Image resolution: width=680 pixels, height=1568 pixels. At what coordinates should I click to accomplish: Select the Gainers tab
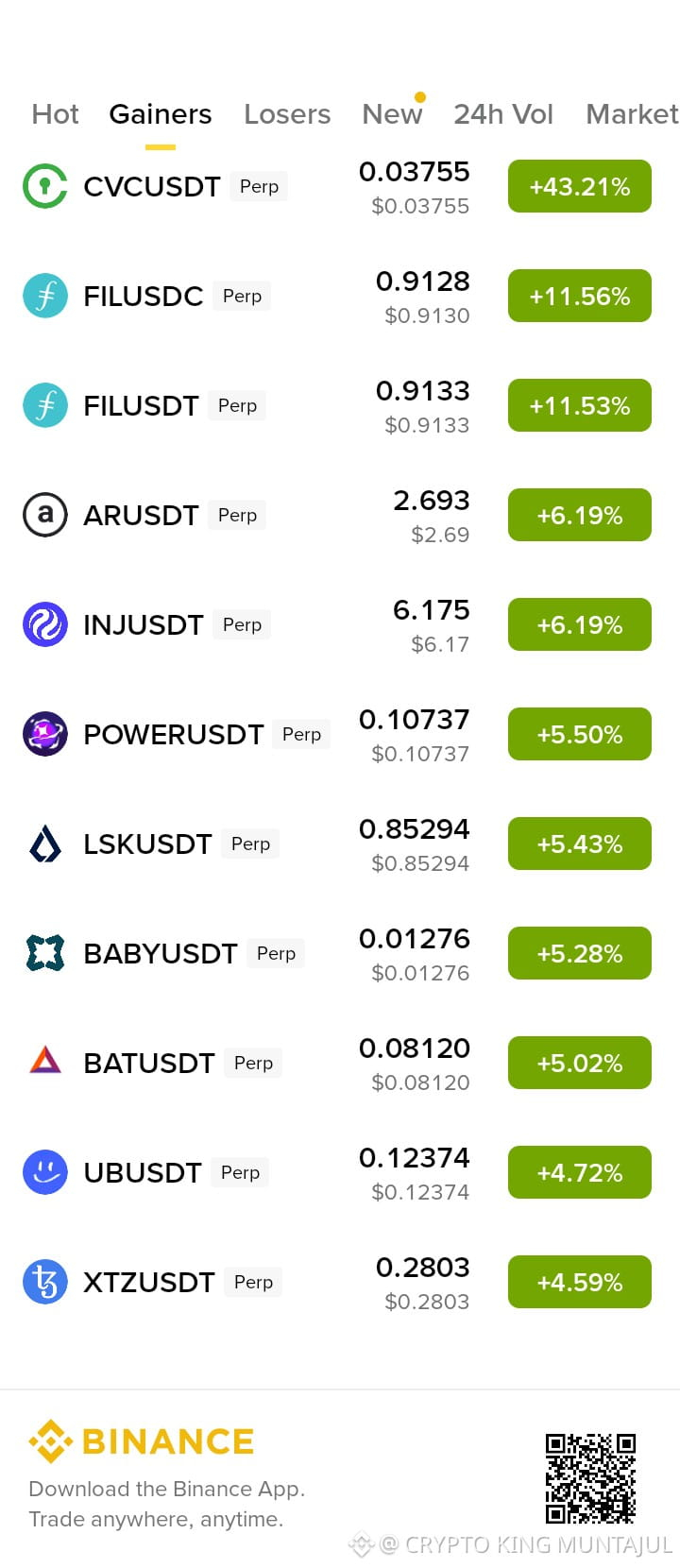click(x=161, y=114)
